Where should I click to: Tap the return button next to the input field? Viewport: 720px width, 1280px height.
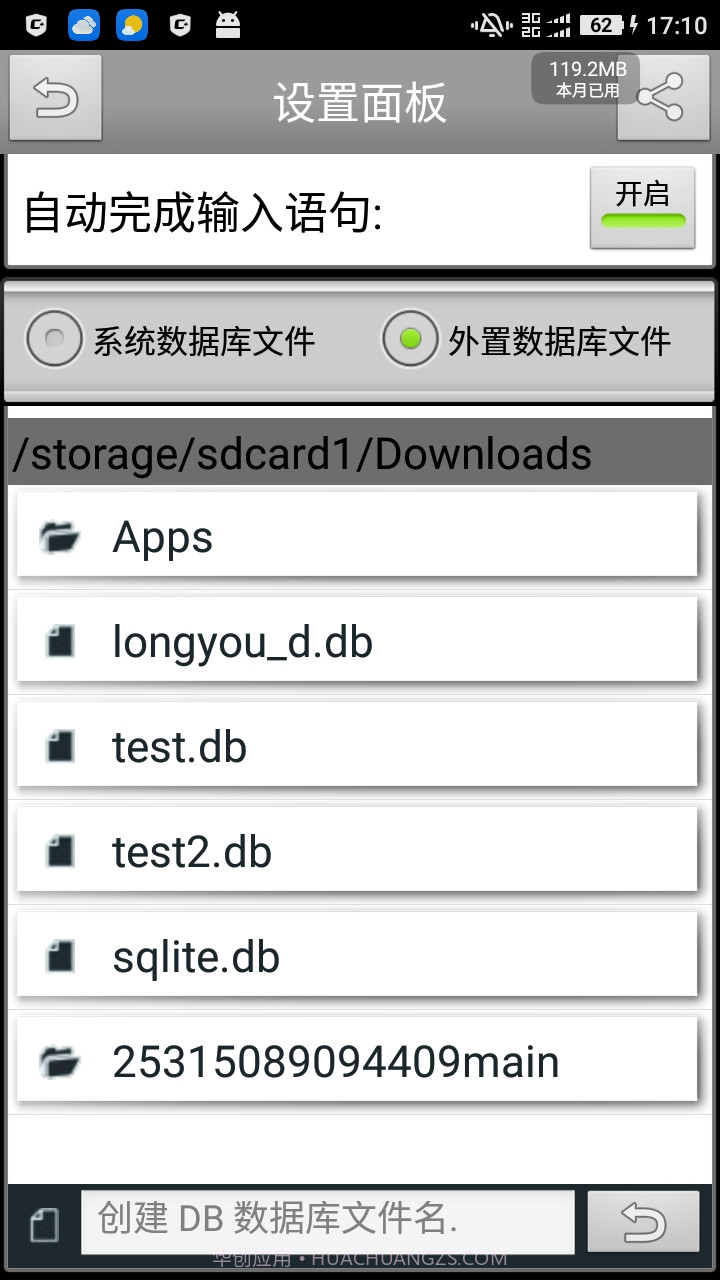[x=644, y=1222]
